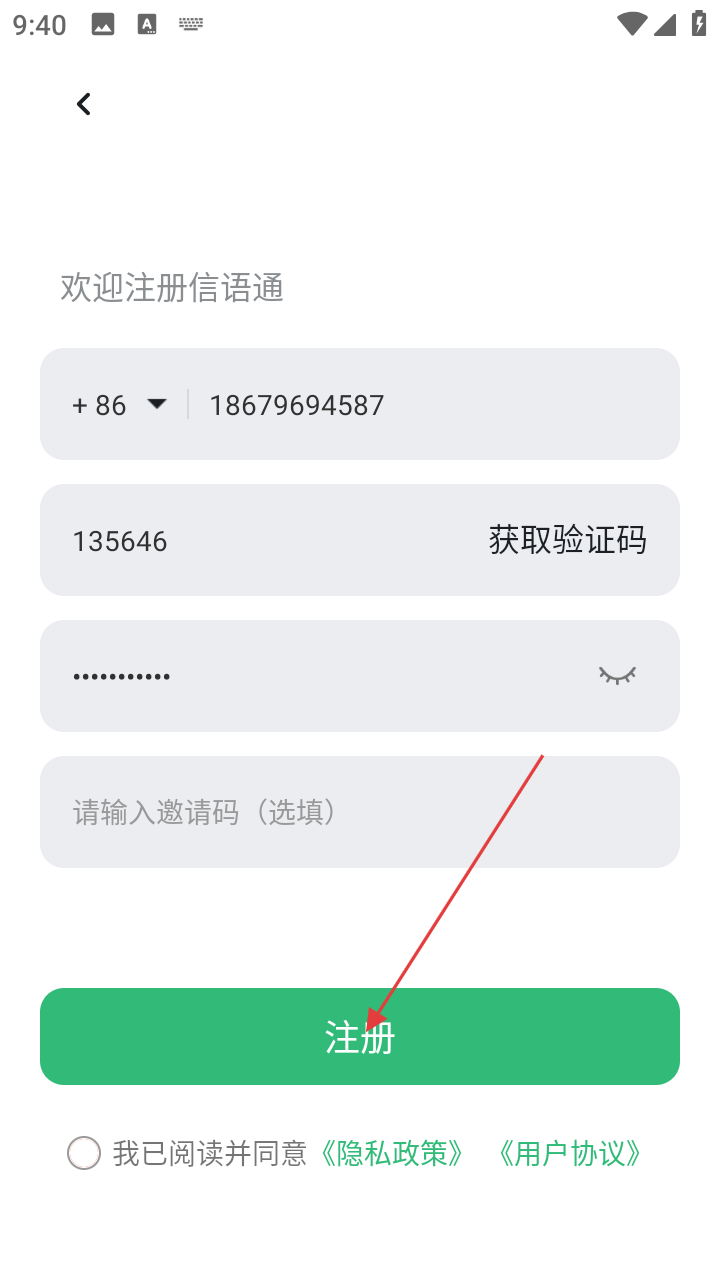
Task: Tap 获取验证码 to get a code
Action: (567, 541)
